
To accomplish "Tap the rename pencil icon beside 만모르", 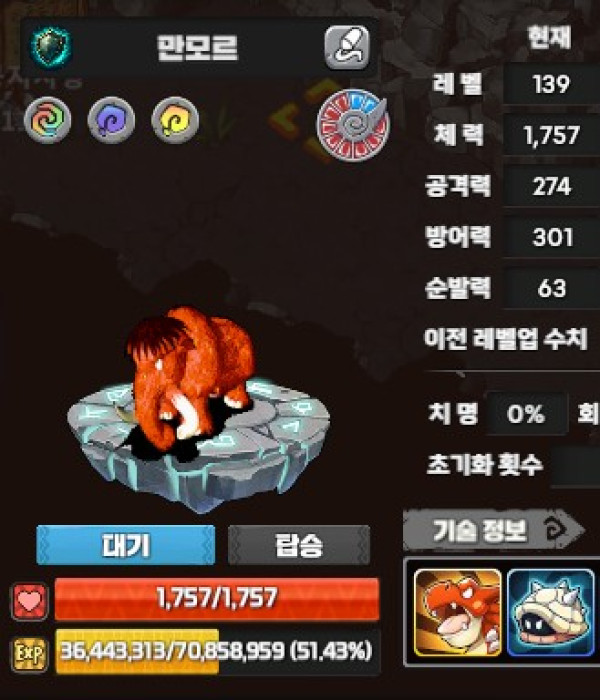I will [x=347, y=47].
